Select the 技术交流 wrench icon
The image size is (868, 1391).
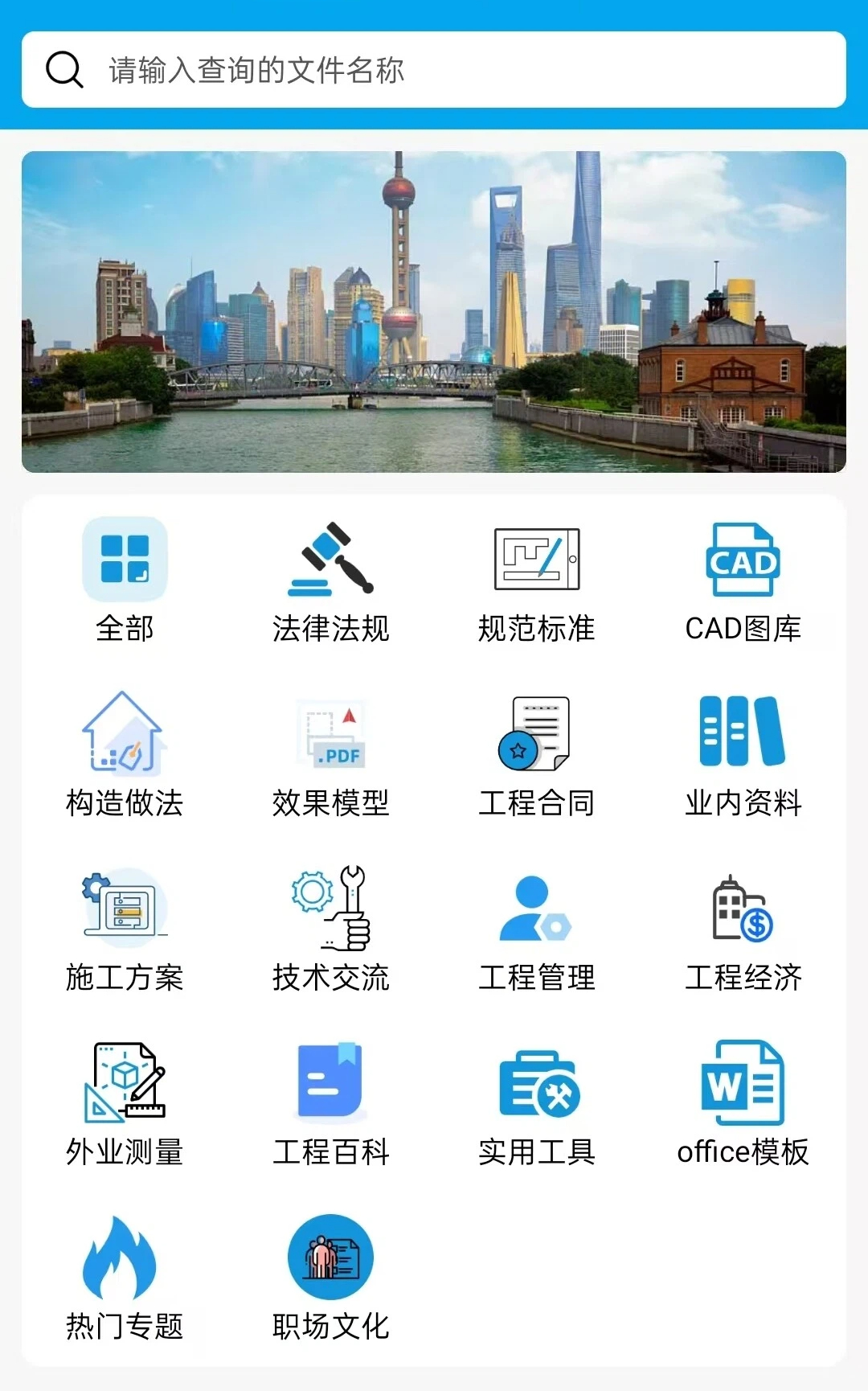point(330,909)
